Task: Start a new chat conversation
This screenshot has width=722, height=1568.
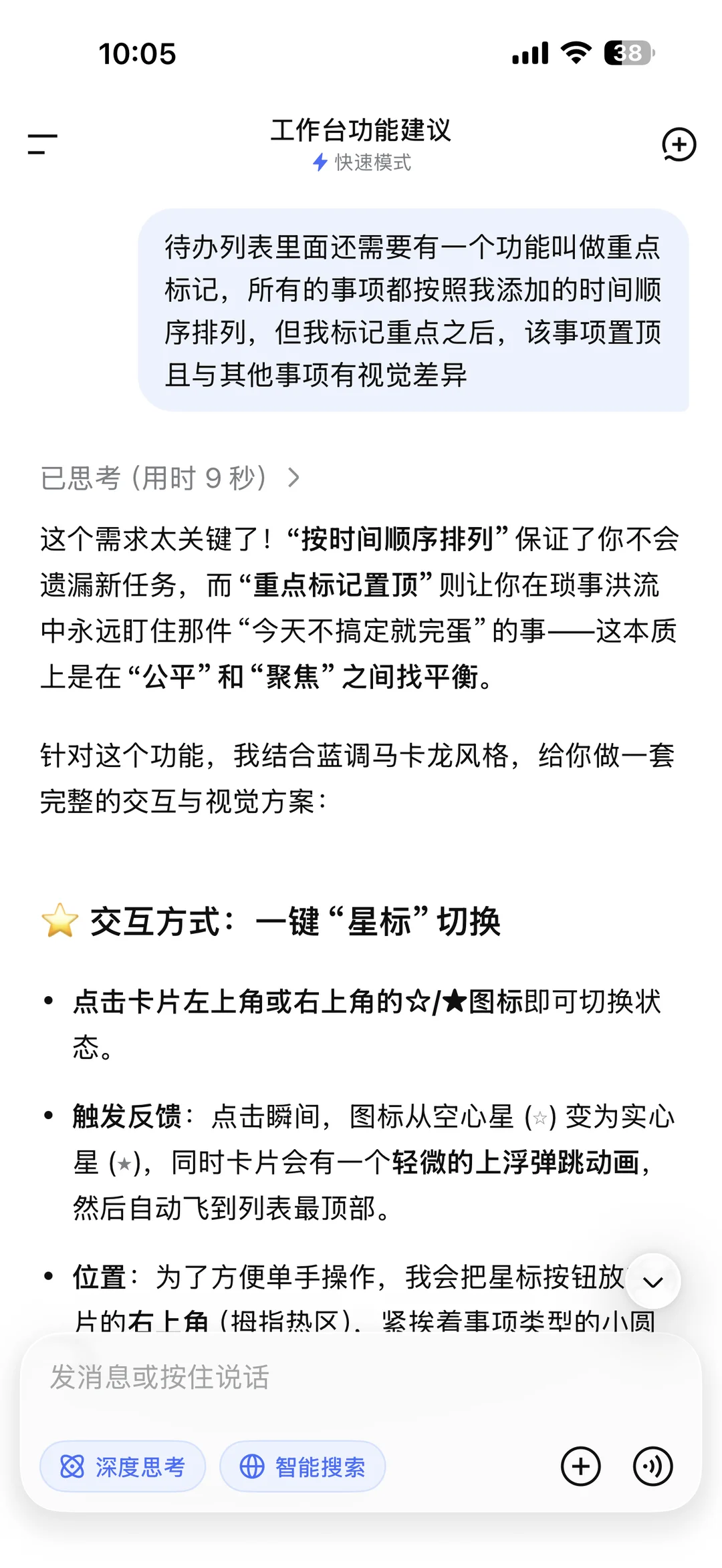Action: pyautogui.click(x=679, y=144)
